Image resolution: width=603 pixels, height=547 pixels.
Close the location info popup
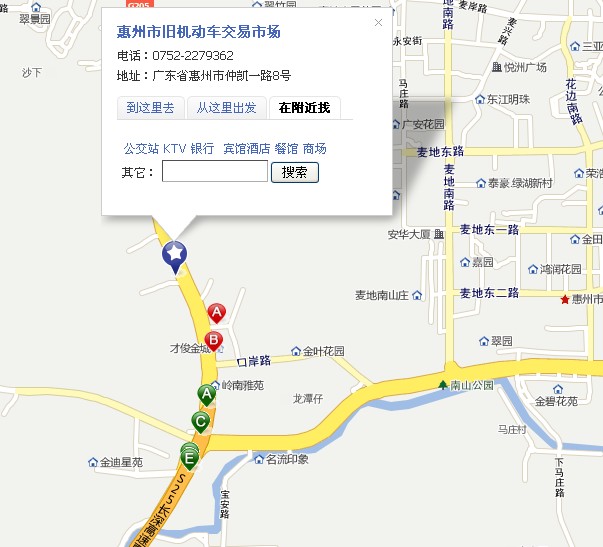[x=378, y=22]
